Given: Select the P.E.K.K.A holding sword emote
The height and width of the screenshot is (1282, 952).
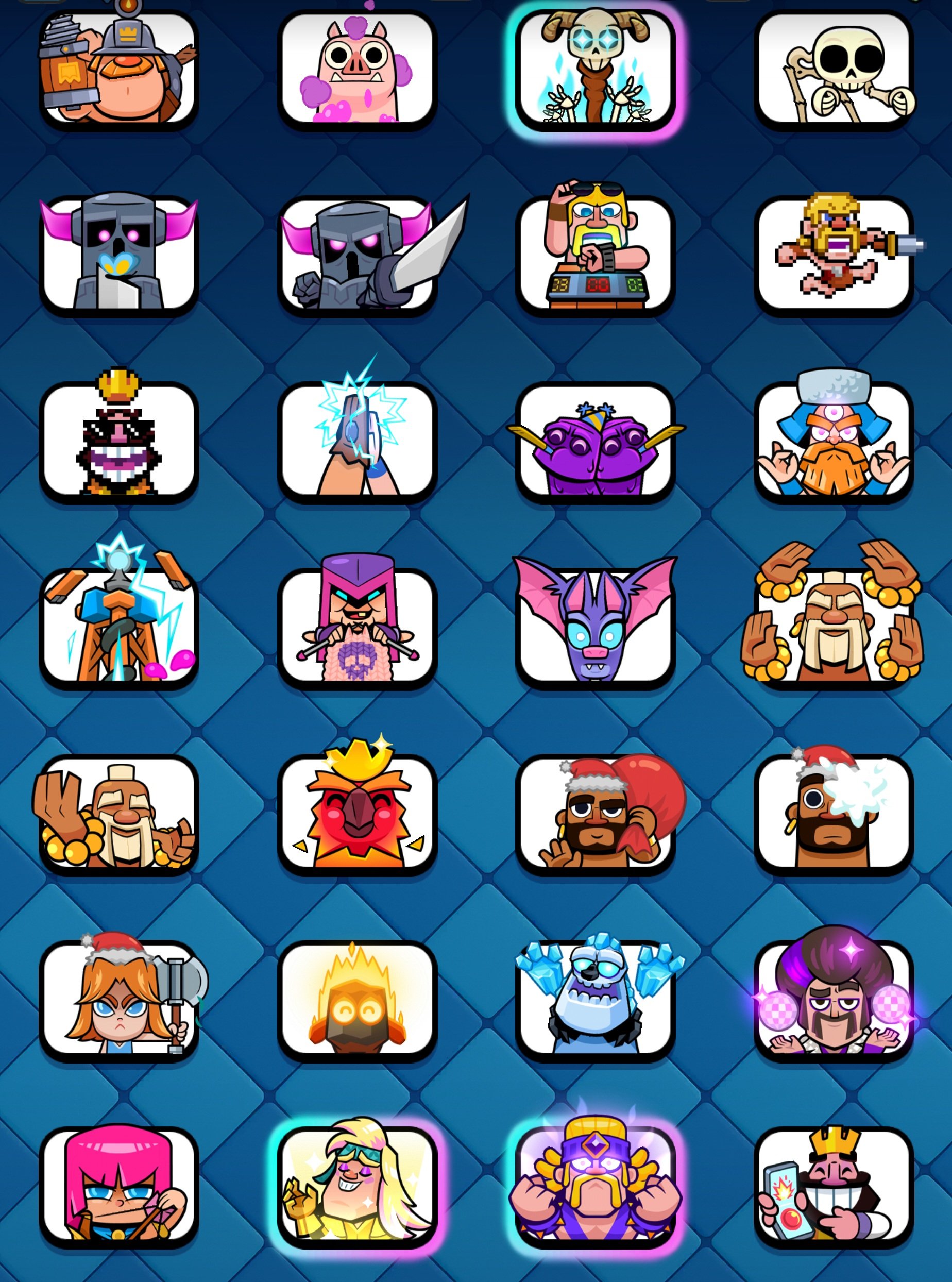Looking at the screenshot, I should (356, 255).
